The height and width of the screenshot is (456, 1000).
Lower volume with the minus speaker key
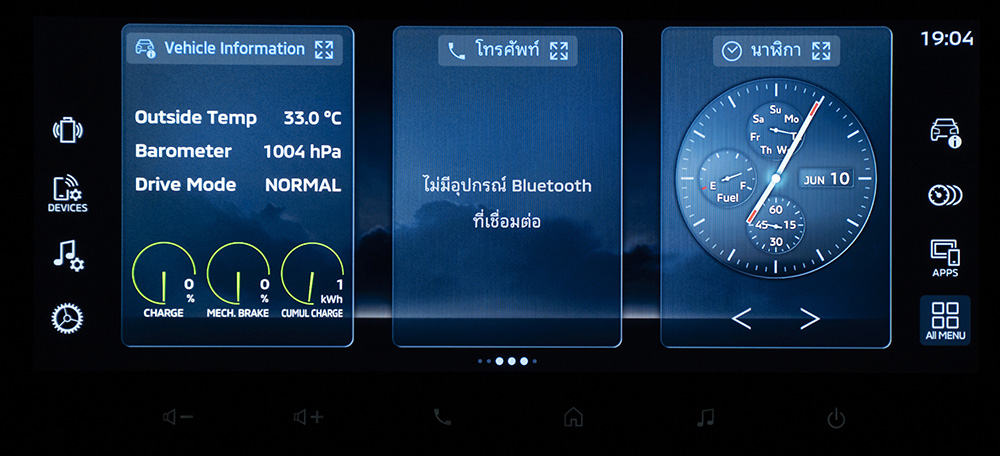177,418
